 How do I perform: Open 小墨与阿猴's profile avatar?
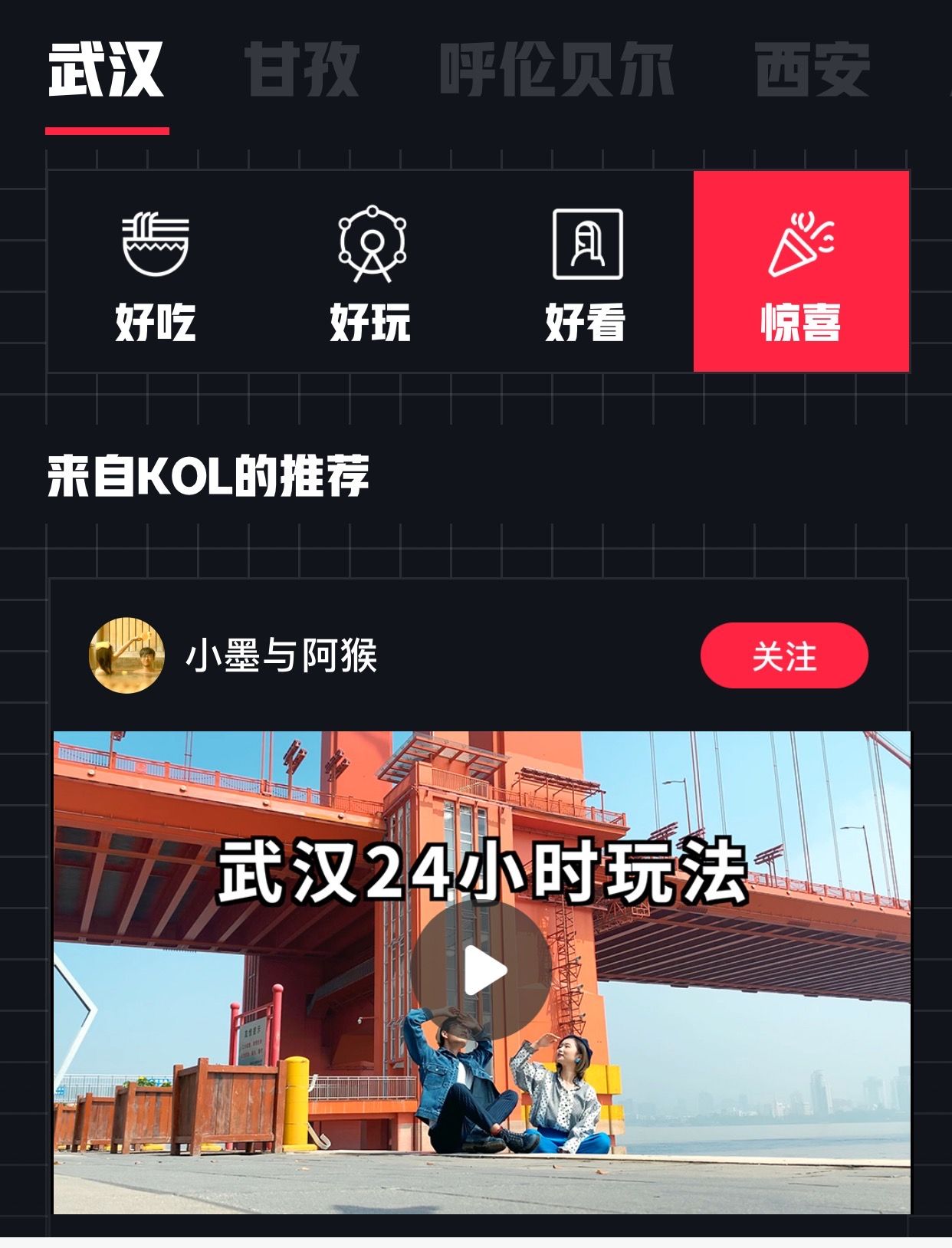coord(127,656)
